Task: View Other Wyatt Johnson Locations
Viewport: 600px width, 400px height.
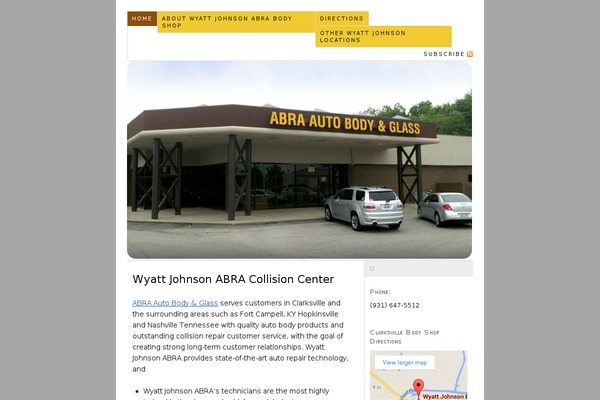Action: 383,36
